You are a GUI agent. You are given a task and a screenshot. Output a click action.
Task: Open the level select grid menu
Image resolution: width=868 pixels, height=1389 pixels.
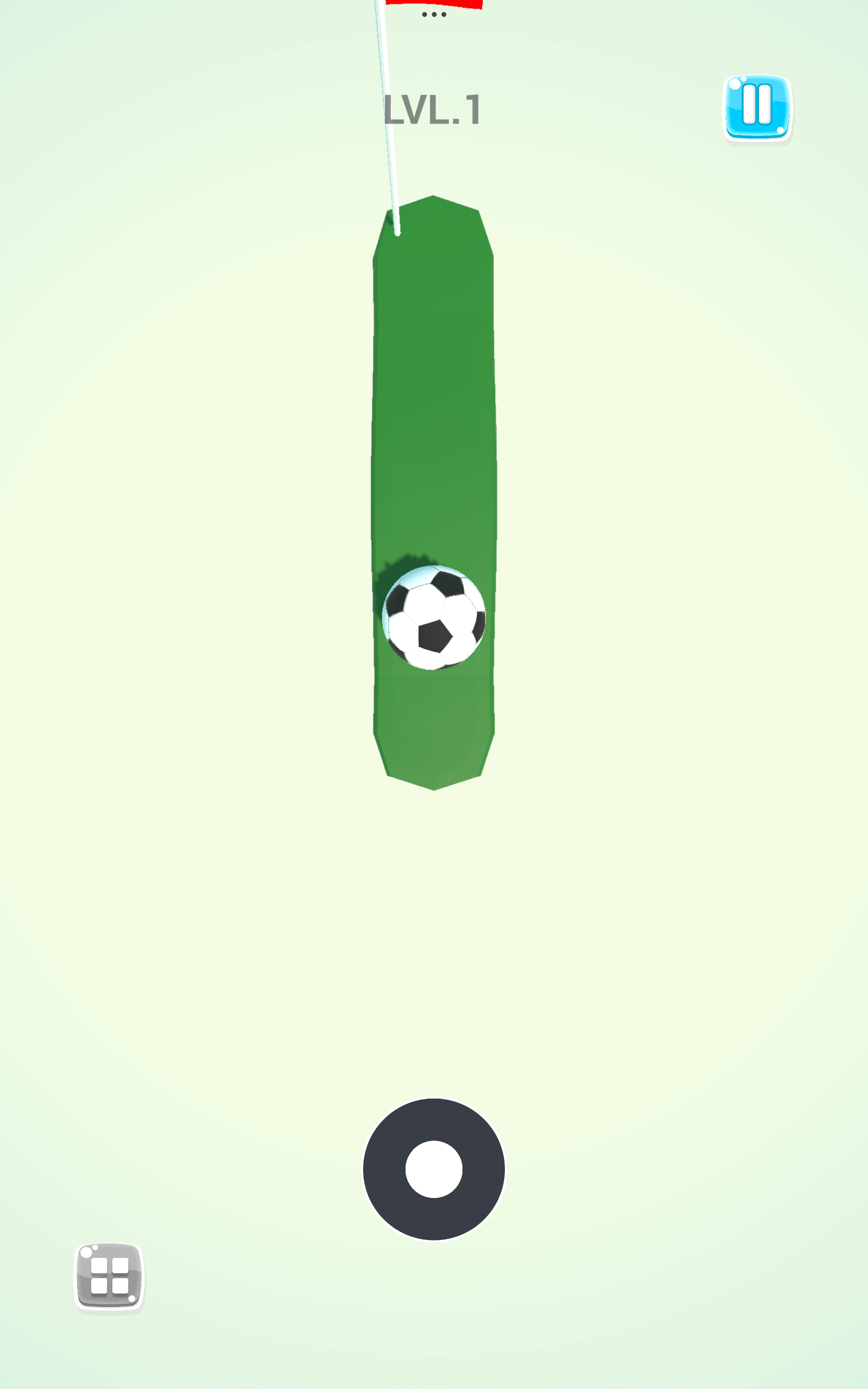[109, 1277]
